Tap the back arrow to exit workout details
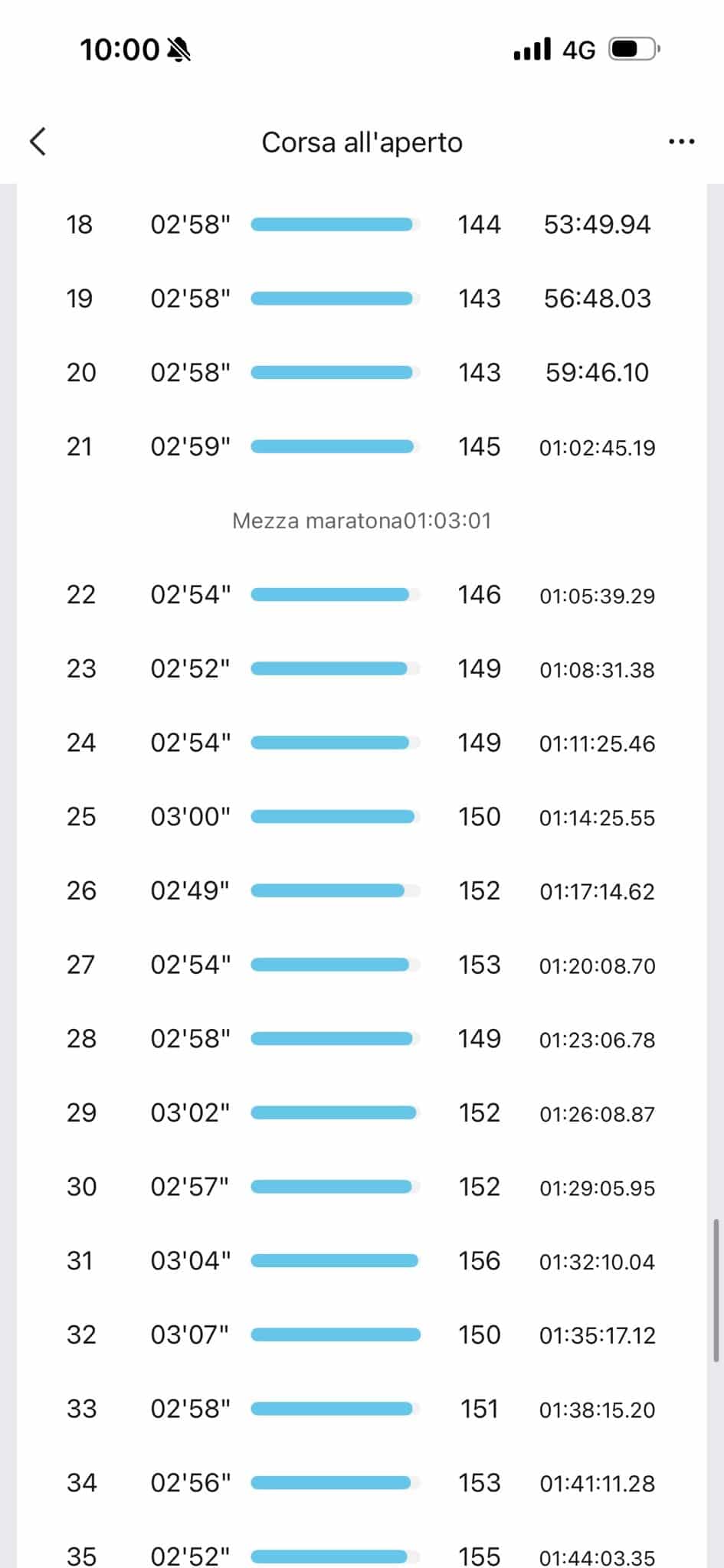Viewport: 724px width, 1568px height. [38, 142]
